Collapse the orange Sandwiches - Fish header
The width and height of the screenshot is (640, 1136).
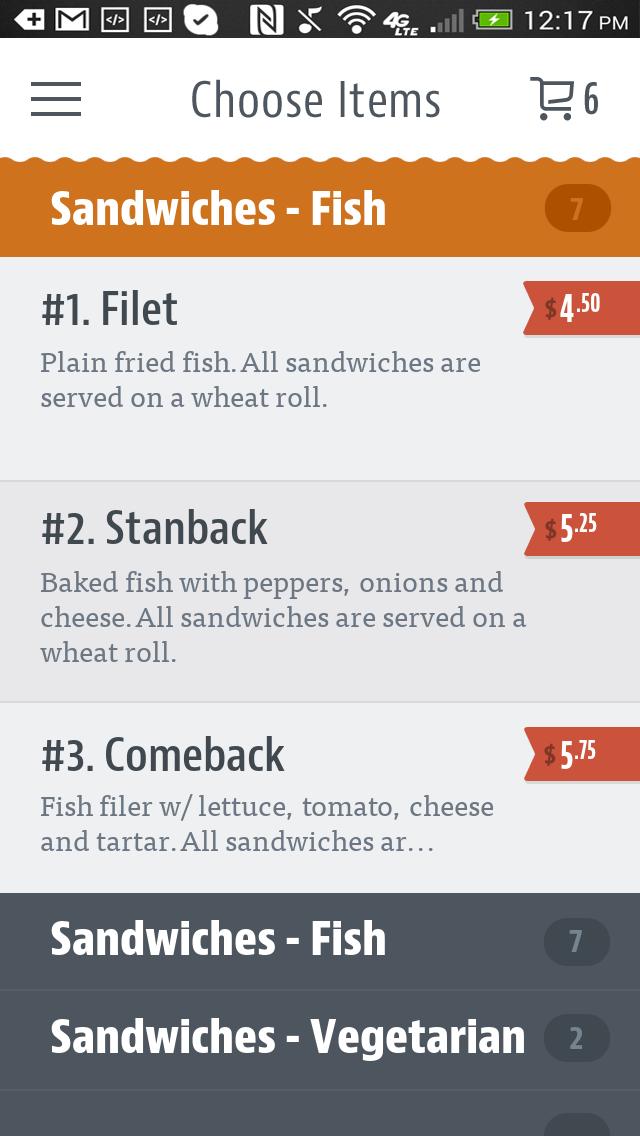[x=319, y=209]
